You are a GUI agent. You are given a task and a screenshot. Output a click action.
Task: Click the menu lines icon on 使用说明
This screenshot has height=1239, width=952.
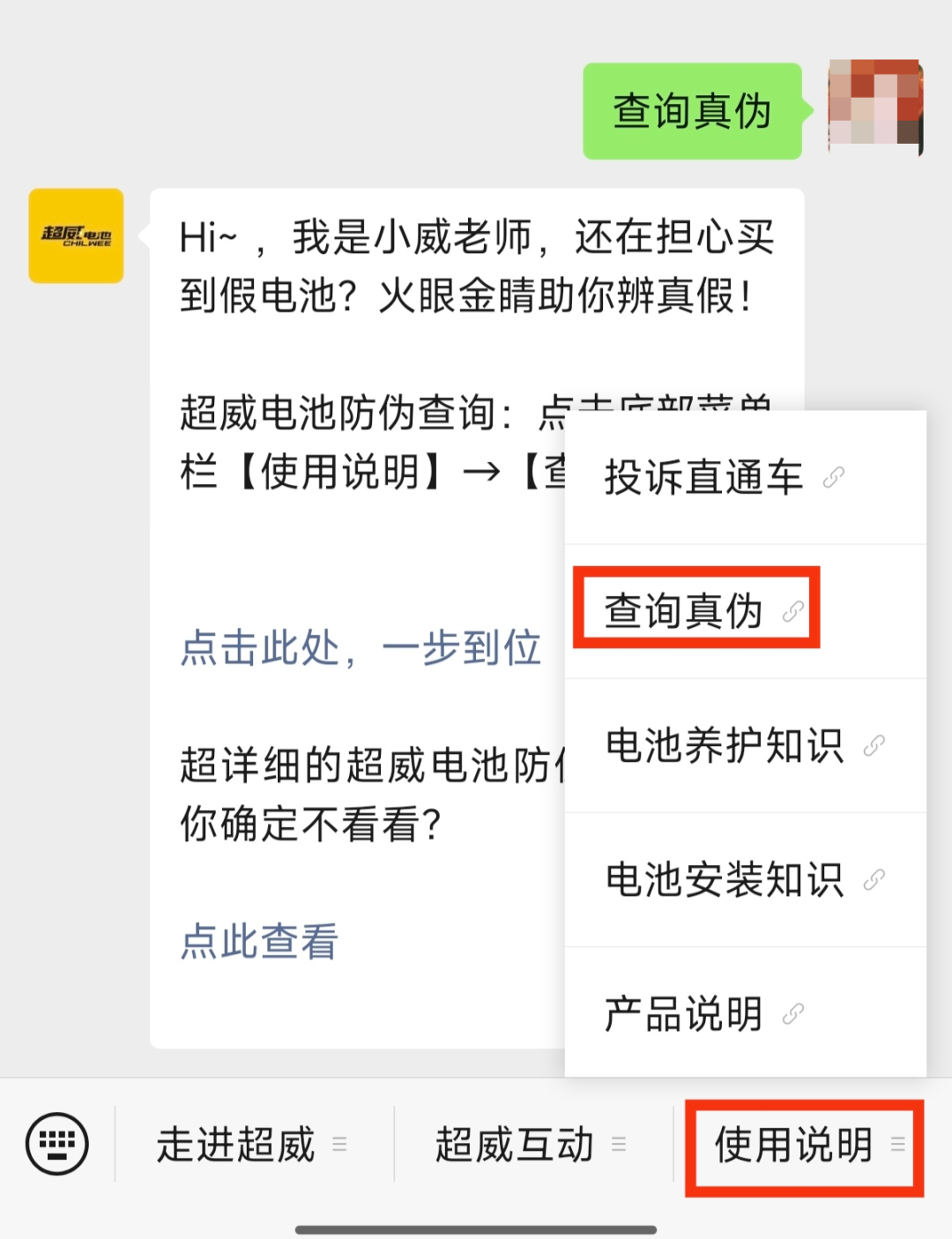899,1142
